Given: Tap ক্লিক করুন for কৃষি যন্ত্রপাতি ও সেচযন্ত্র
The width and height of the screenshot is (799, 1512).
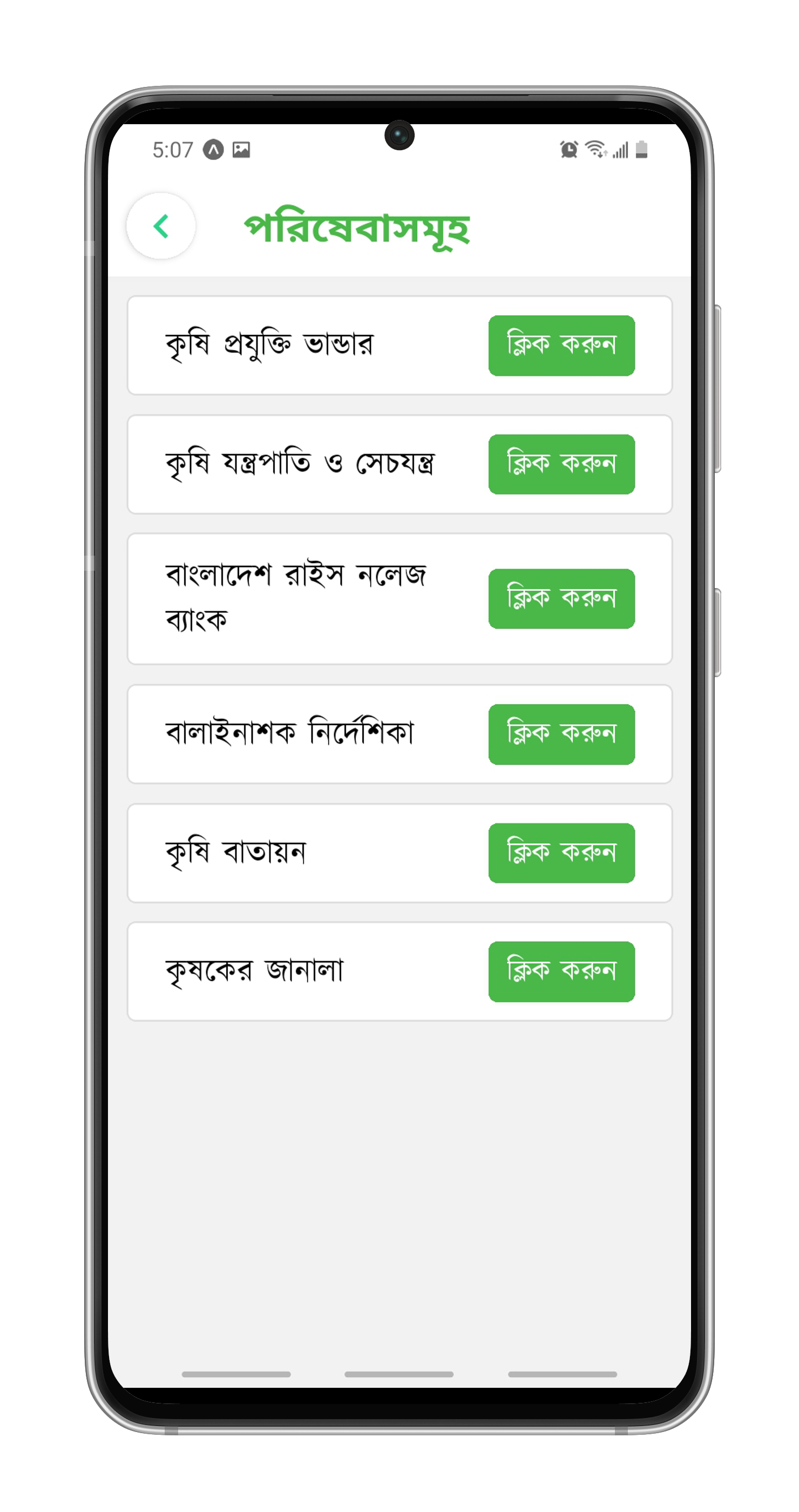Looking at the screenshot, I should pos(561,464).
